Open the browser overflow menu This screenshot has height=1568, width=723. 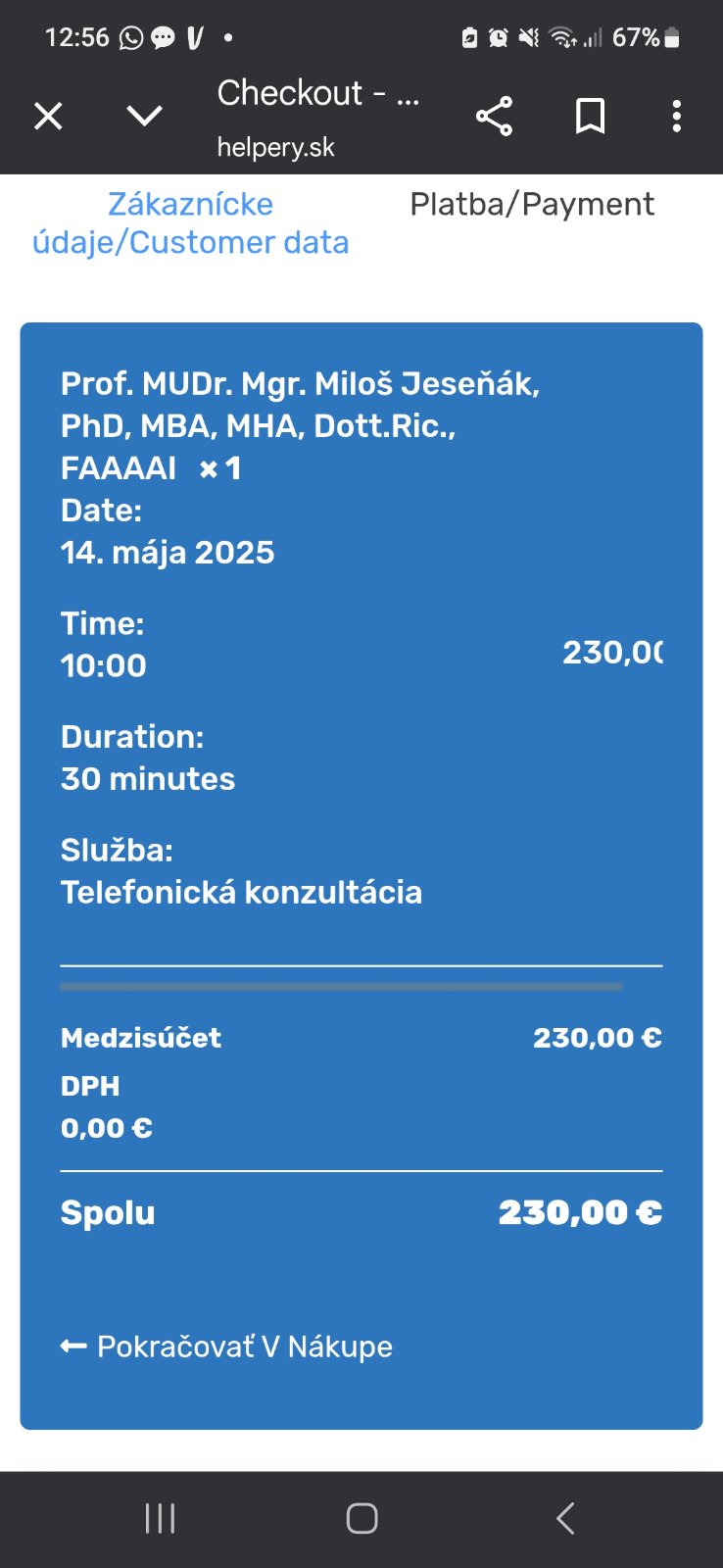coord(676,117)
